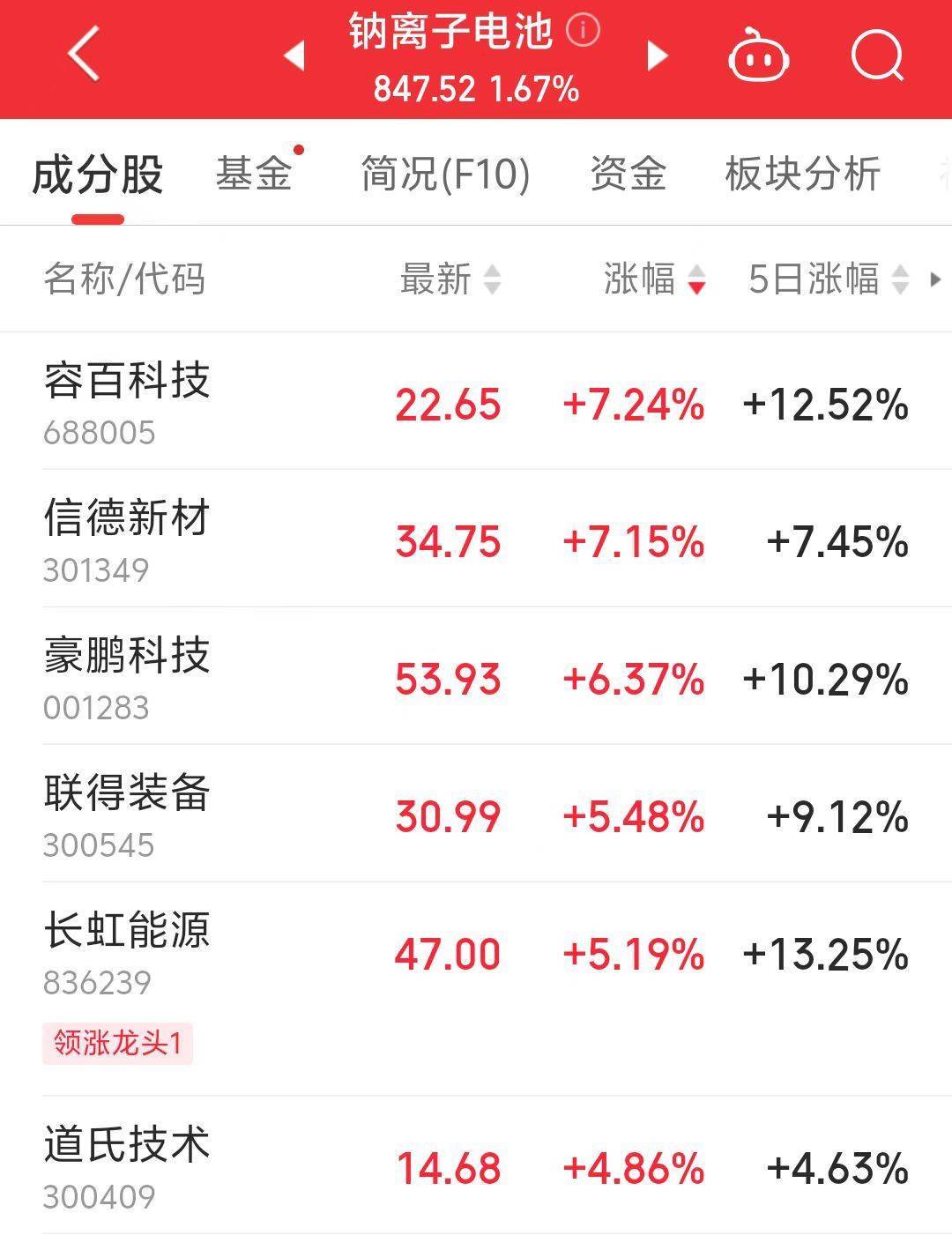Tap the chevron to reveal more columns

[937, 279]
